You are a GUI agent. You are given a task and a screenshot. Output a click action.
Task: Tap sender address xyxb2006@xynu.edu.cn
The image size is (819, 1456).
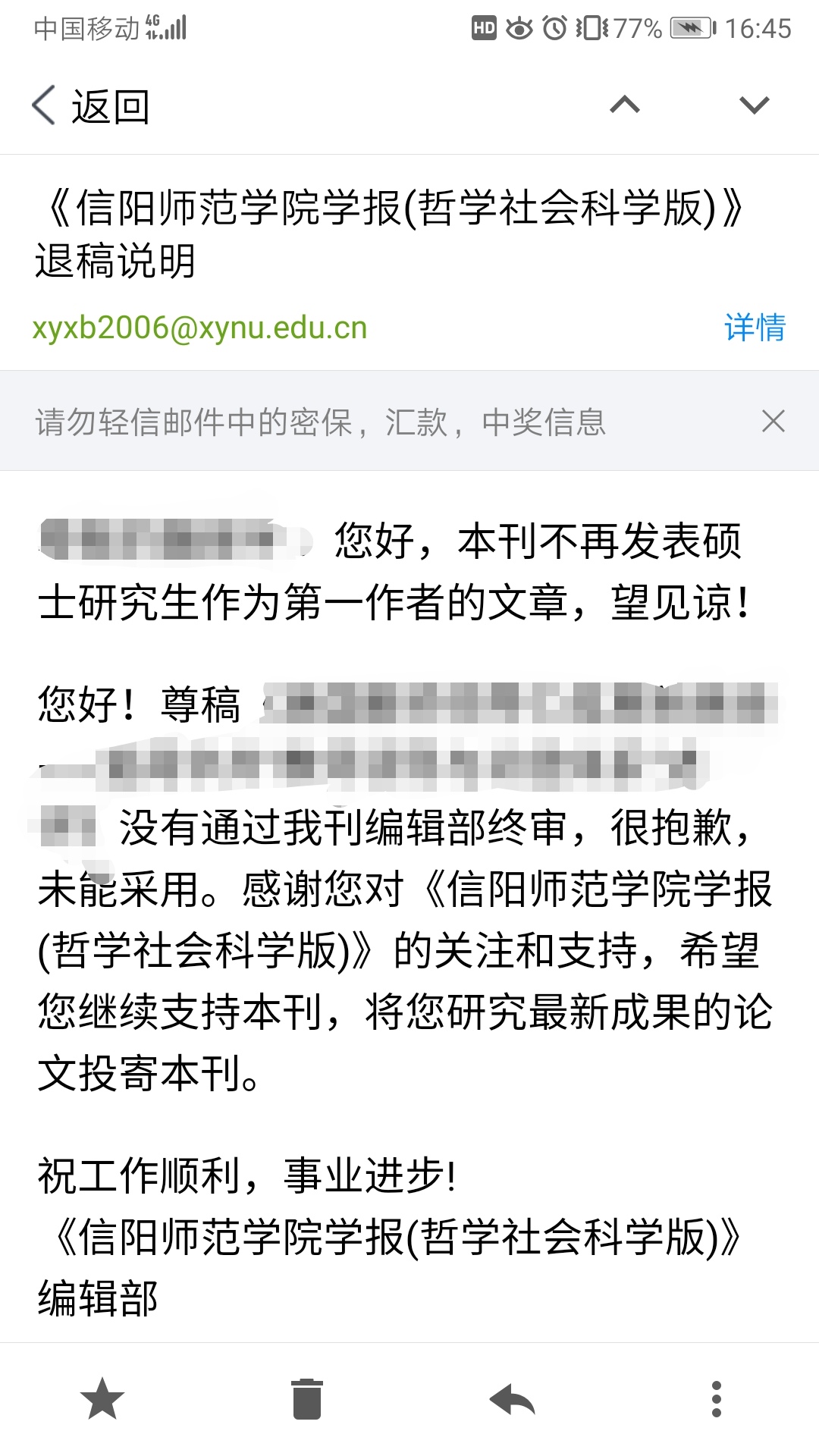pyautogui.click(x=199, y=328)
